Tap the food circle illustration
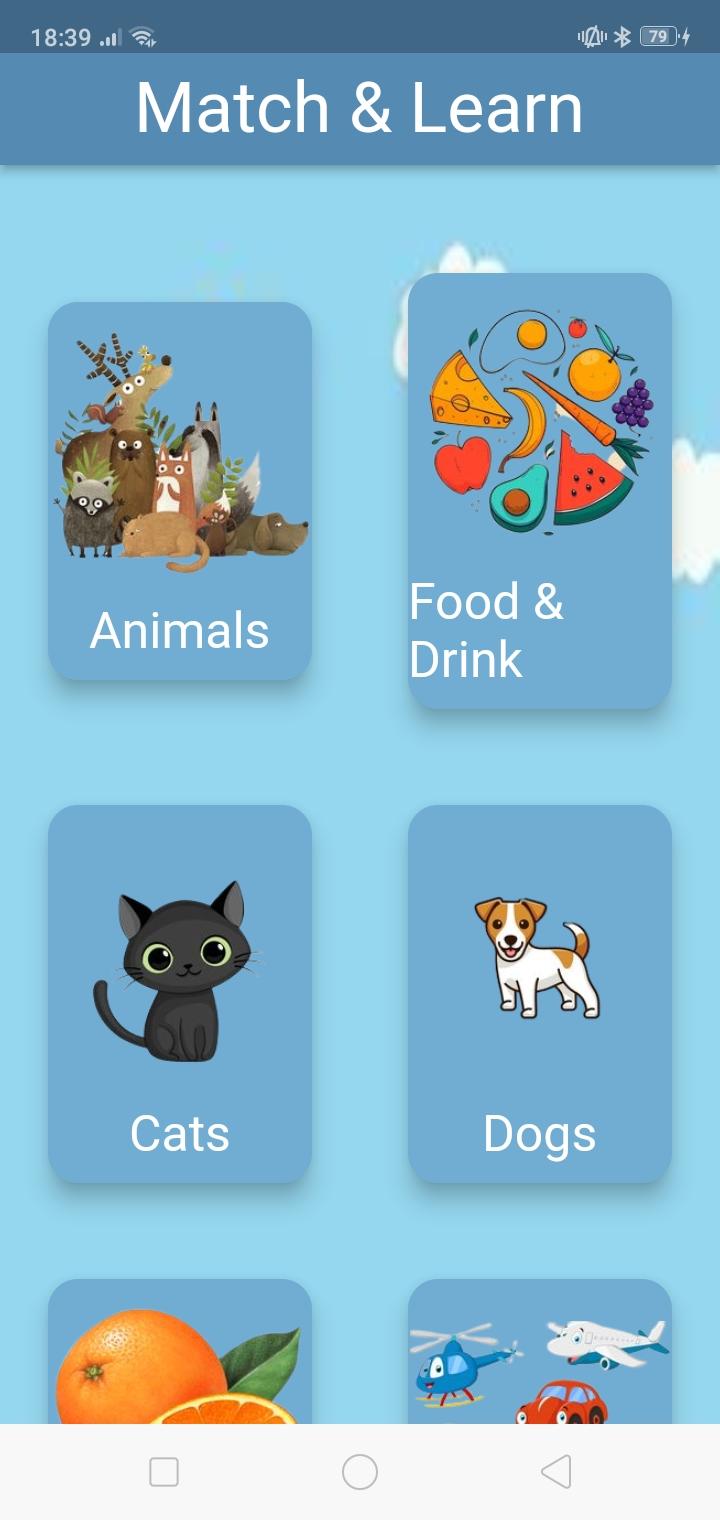720x1520 pixels. (x=540, y=420)
